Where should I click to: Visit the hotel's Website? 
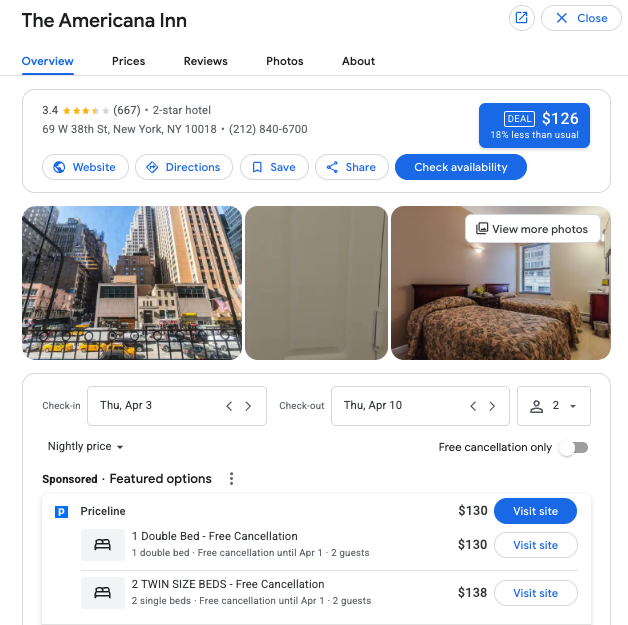[x=85, y=167]
